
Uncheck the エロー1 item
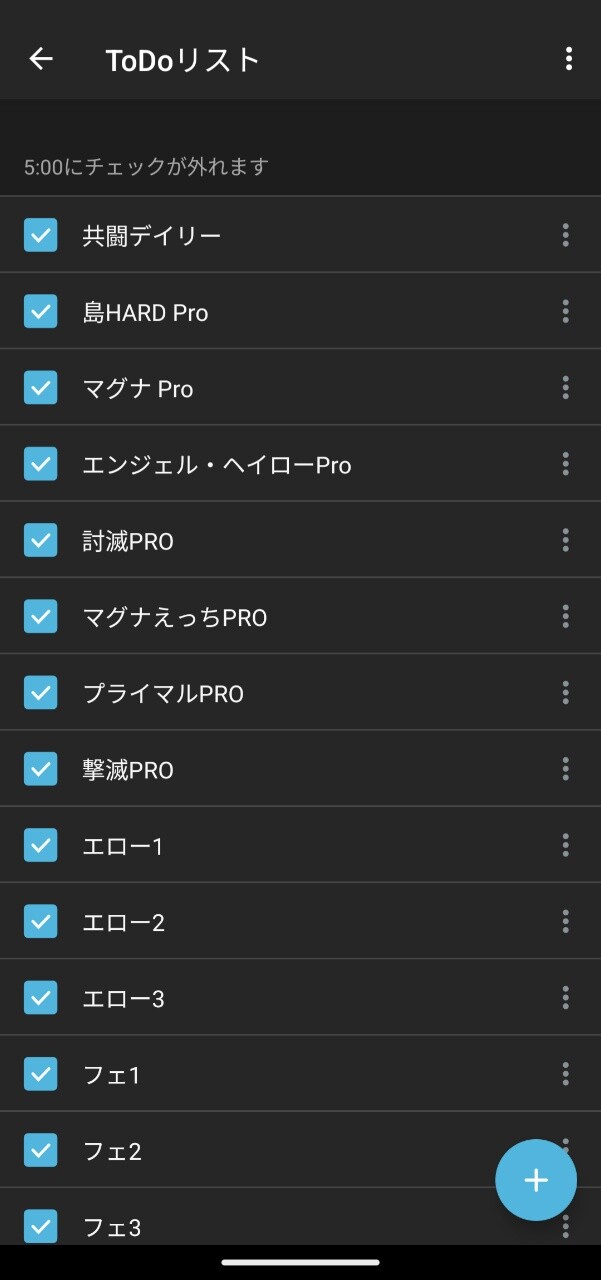pyautogui.click(x=41, y=845)
